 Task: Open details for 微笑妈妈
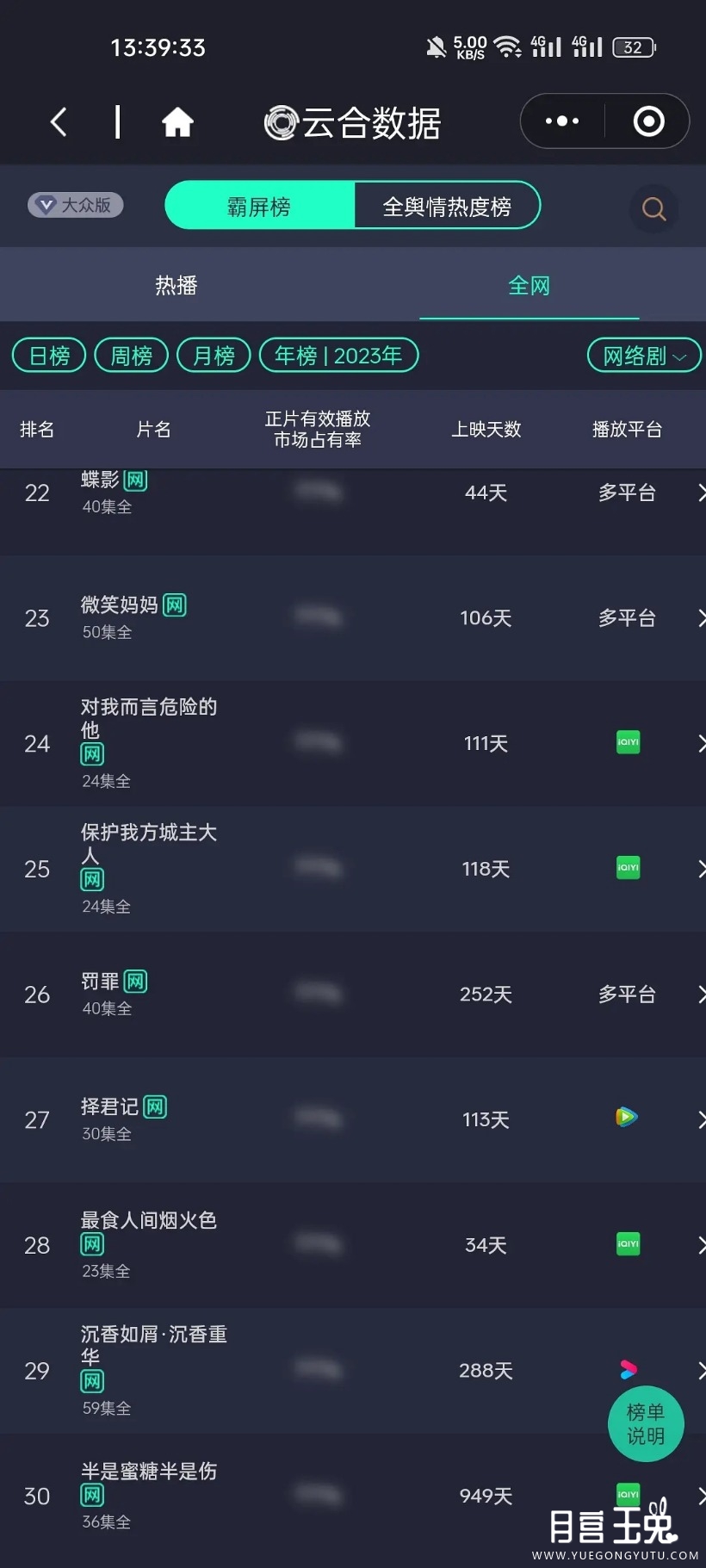(353, 618)
